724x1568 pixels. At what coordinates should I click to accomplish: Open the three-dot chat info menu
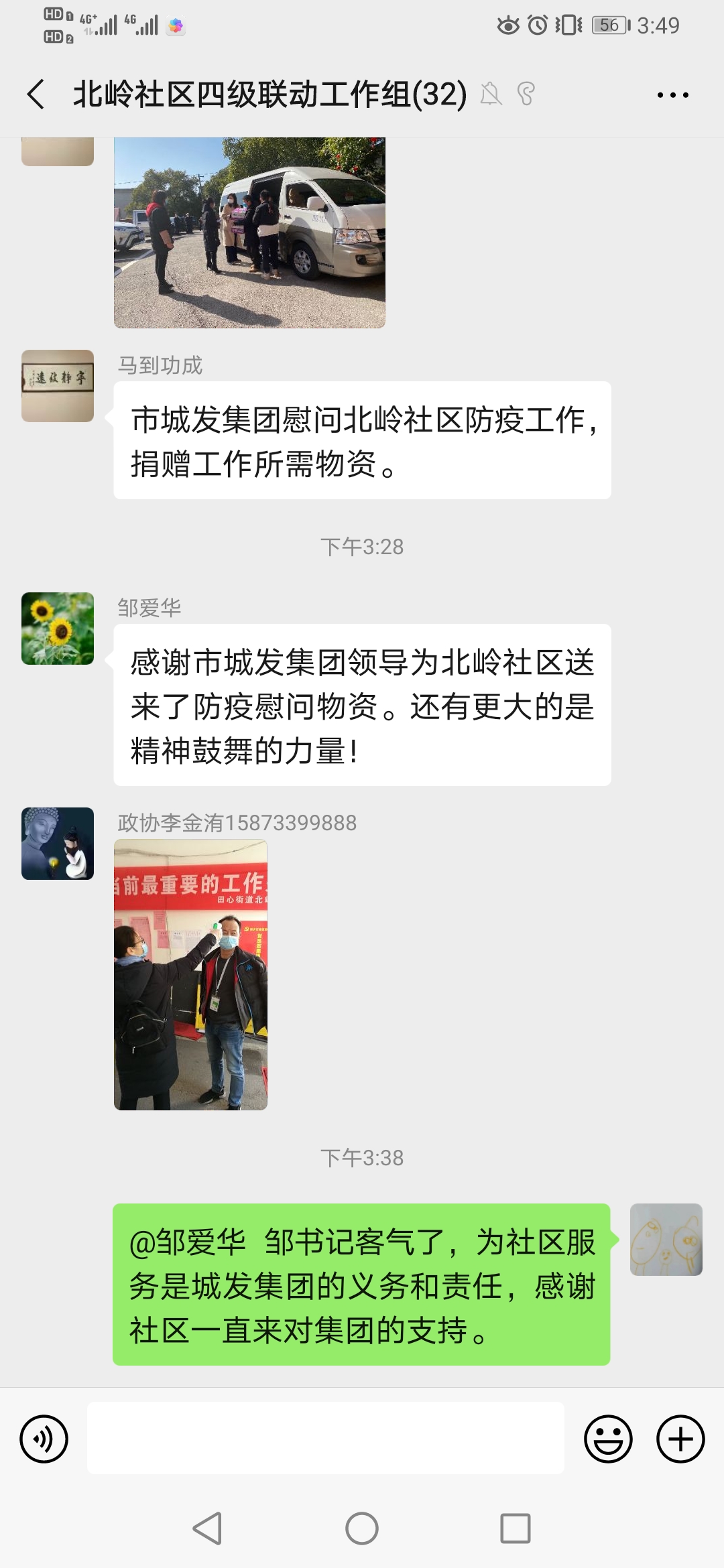672,95
